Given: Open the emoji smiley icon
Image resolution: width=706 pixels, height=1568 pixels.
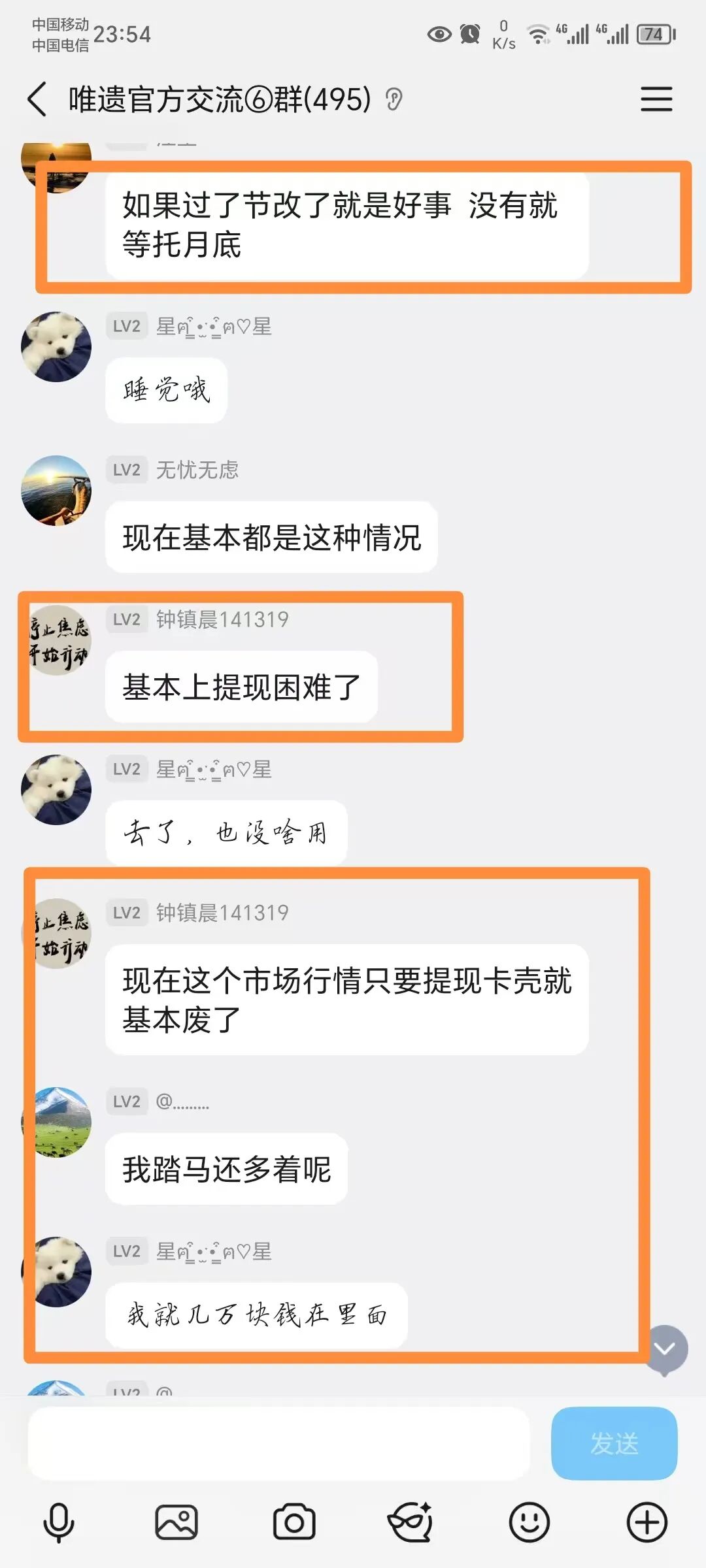Looking at the screenshot, I should click(x=529, y=1522).
